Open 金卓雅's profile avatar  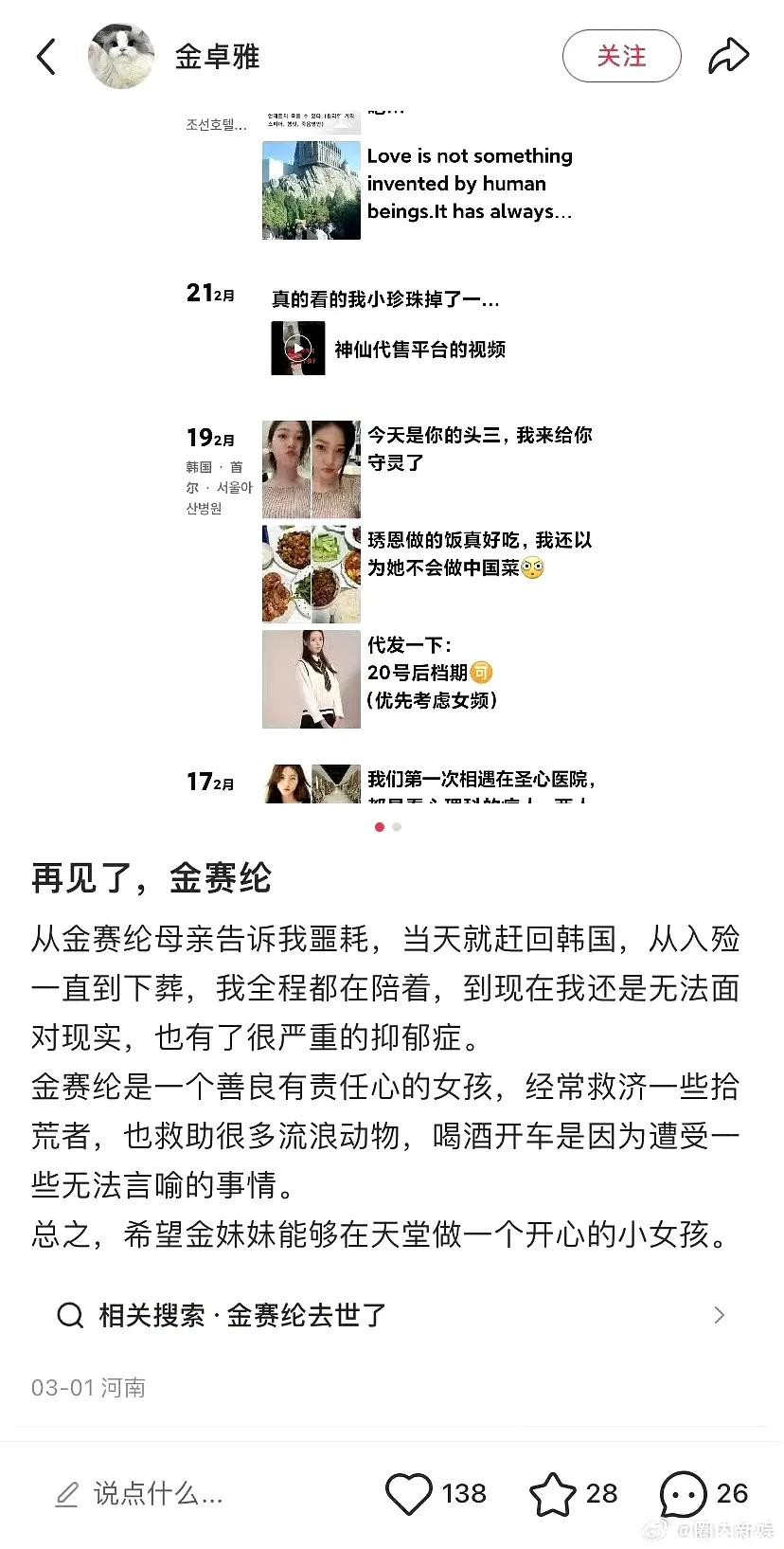(x=121, y=57)
